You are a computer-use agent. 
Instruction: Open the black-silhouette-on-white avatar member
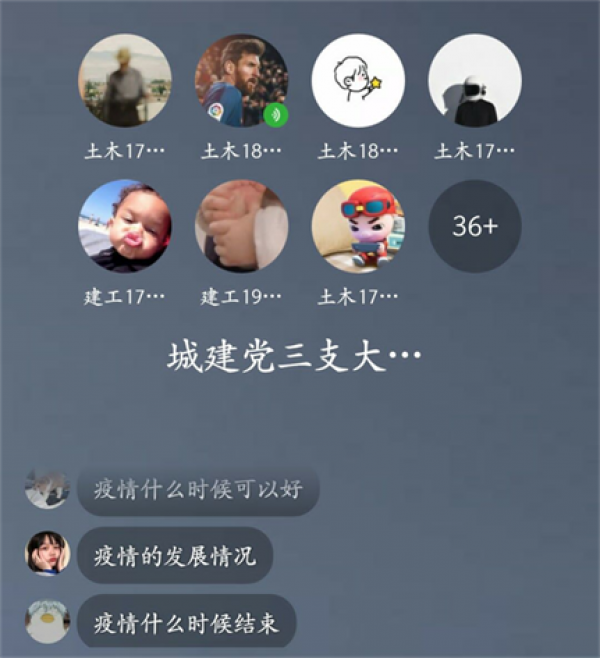(475, 81)
